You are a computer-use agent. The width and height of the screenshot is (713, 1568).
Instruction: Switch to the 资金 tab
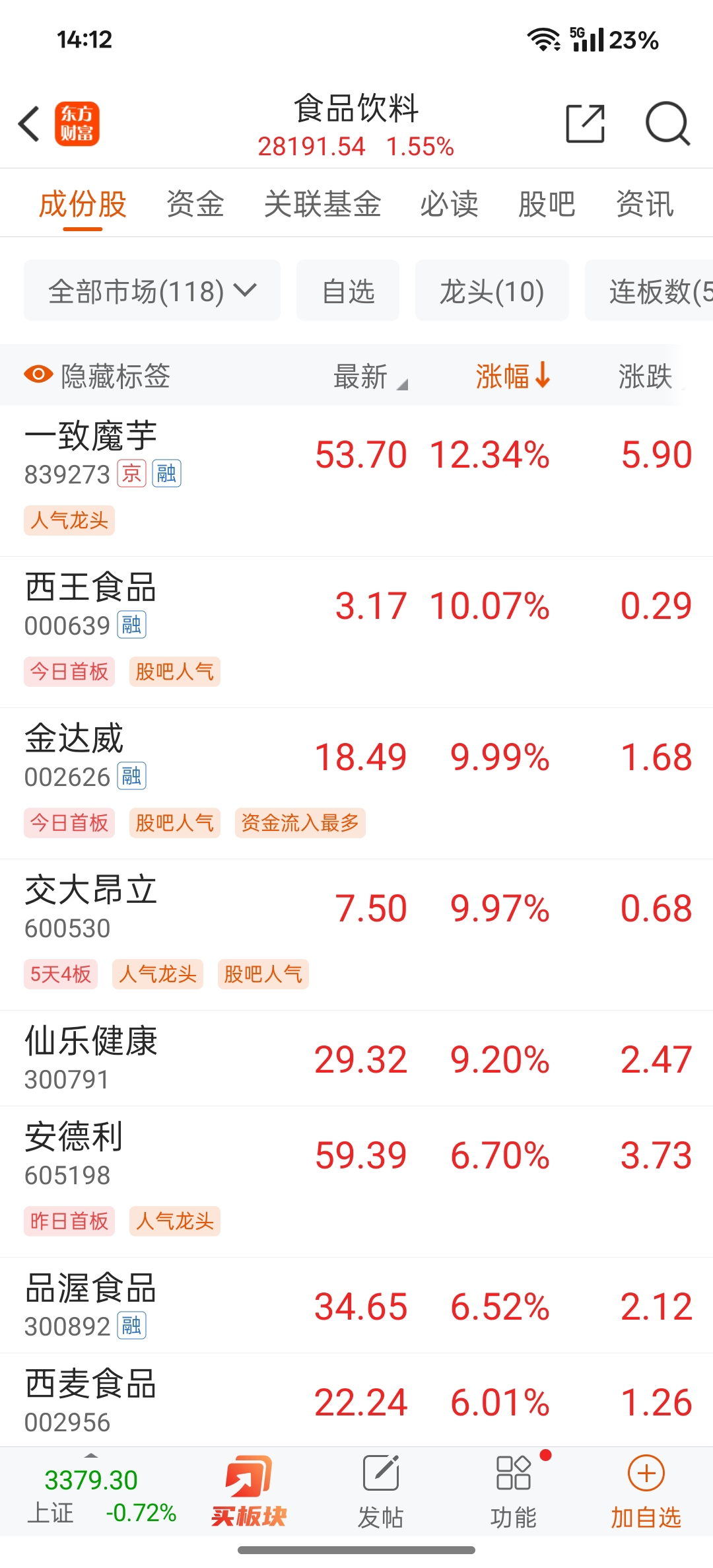click(x=195, y=203)
